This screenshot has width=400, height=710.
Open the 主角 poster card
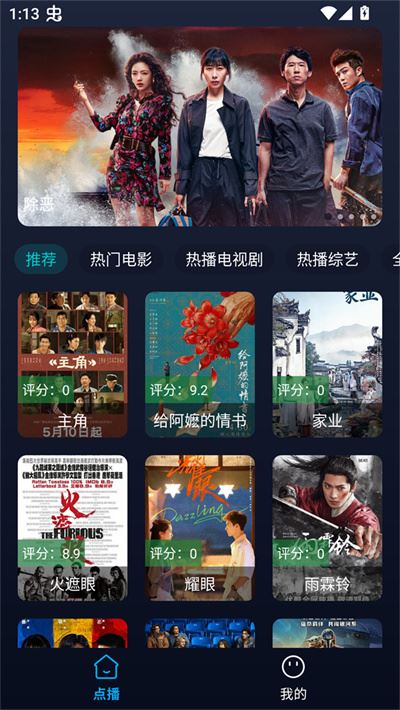click(x=72, y=365)
